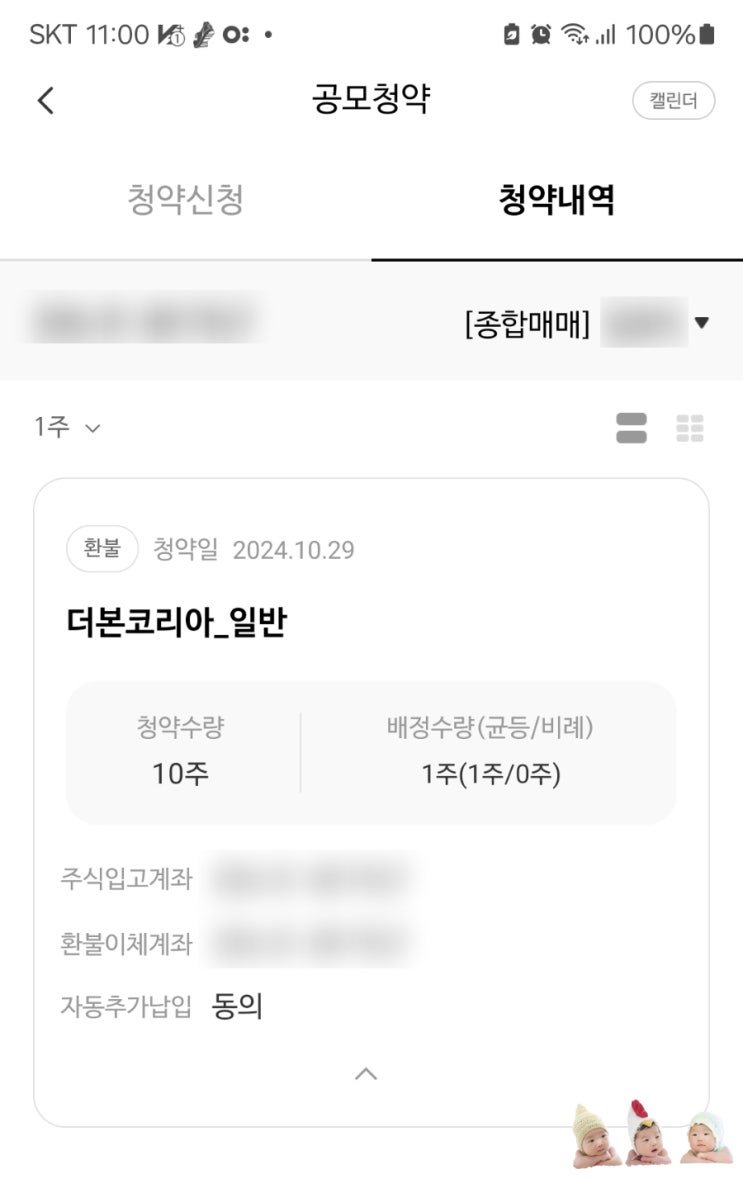
Task: Open the 캘린더 calendar button
Action: [x=673, y=100]
